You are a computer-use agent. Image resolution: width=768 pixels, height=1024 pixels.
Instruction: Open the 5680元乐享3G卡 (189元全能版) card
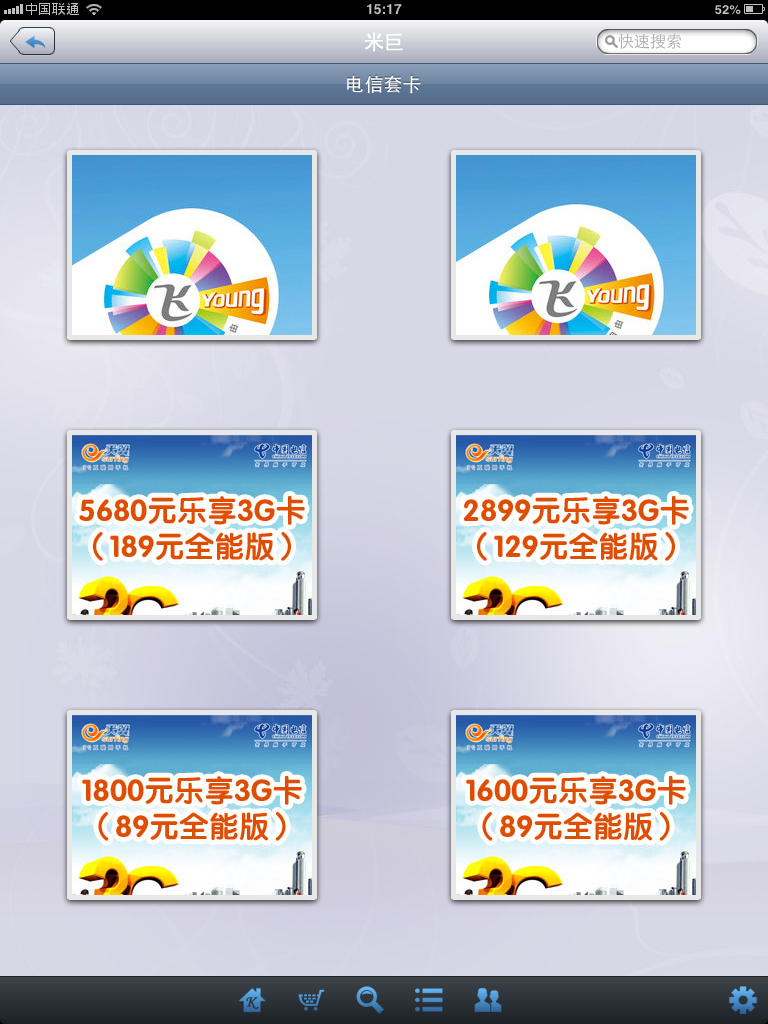click(192, 525)
